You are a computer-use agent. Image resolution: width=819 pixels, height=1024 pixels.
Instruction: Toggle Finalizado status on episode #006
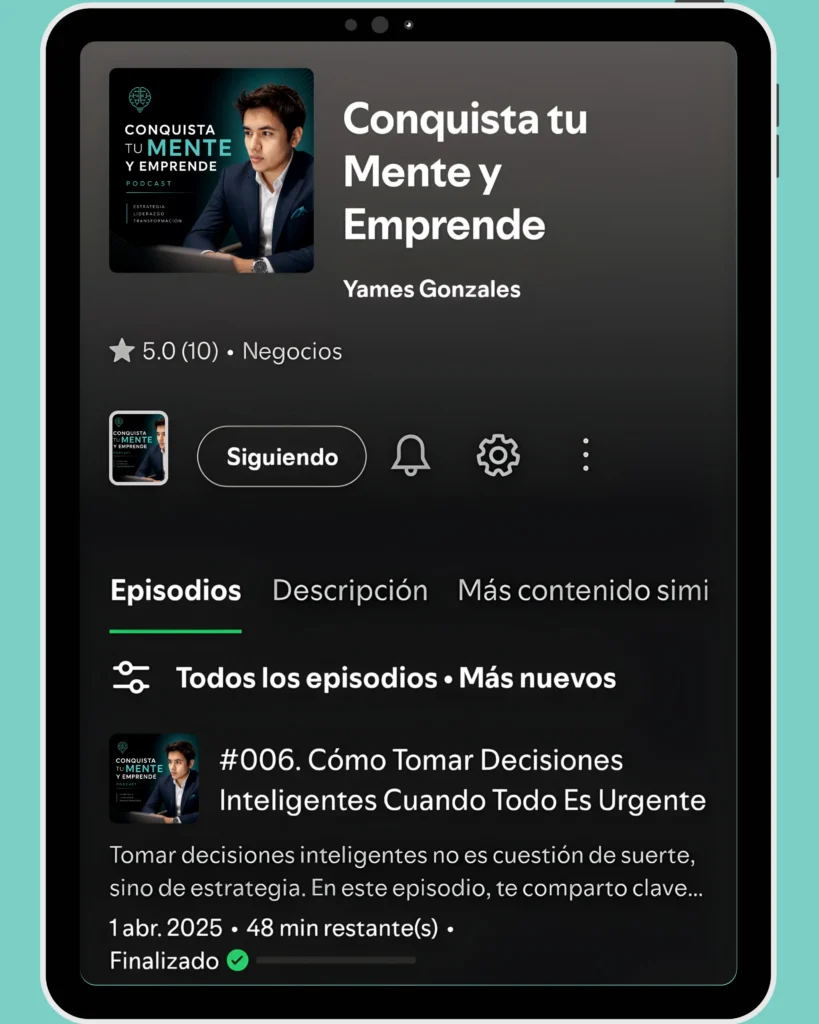point(238,960)
